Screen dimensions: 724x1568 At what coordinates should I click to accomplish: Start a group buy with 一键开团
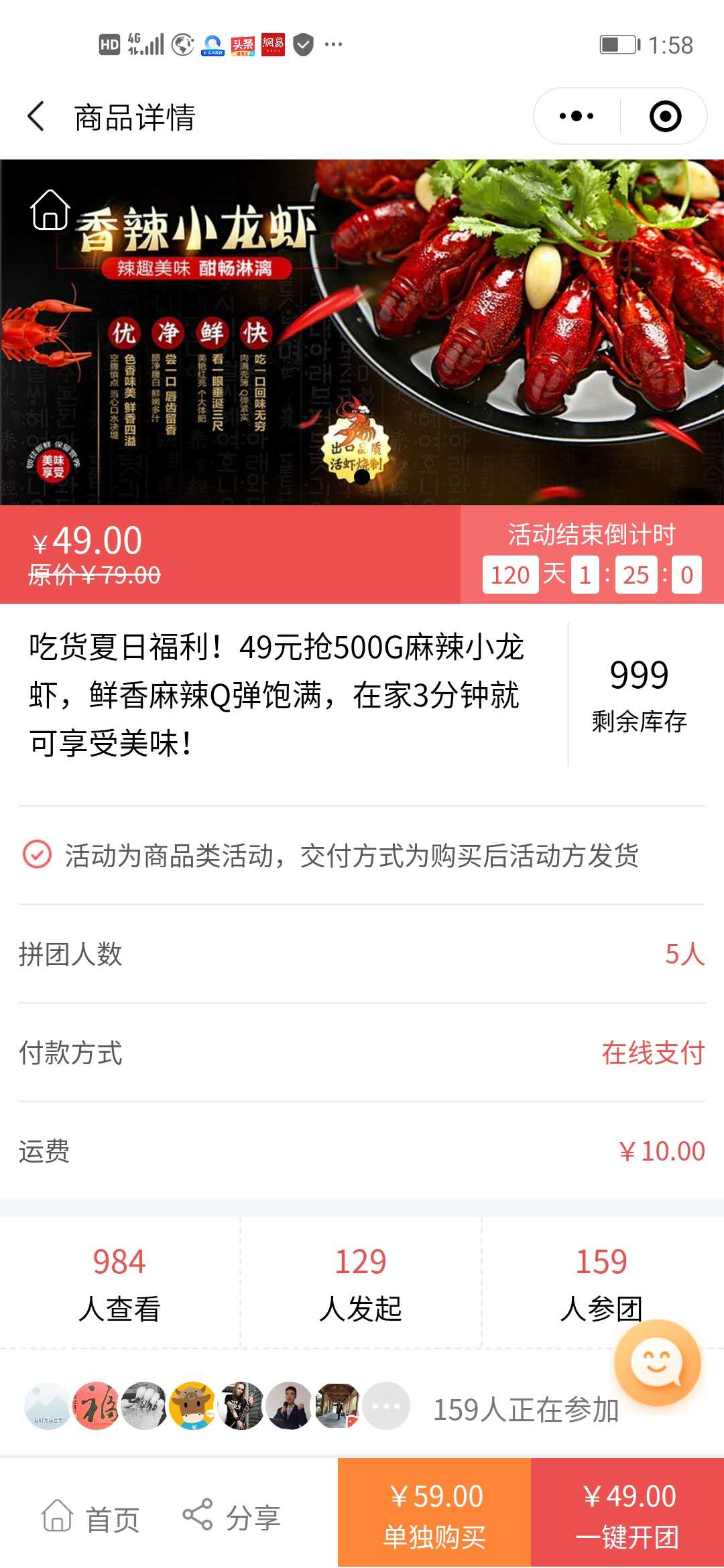click(x=627, y=1514)
